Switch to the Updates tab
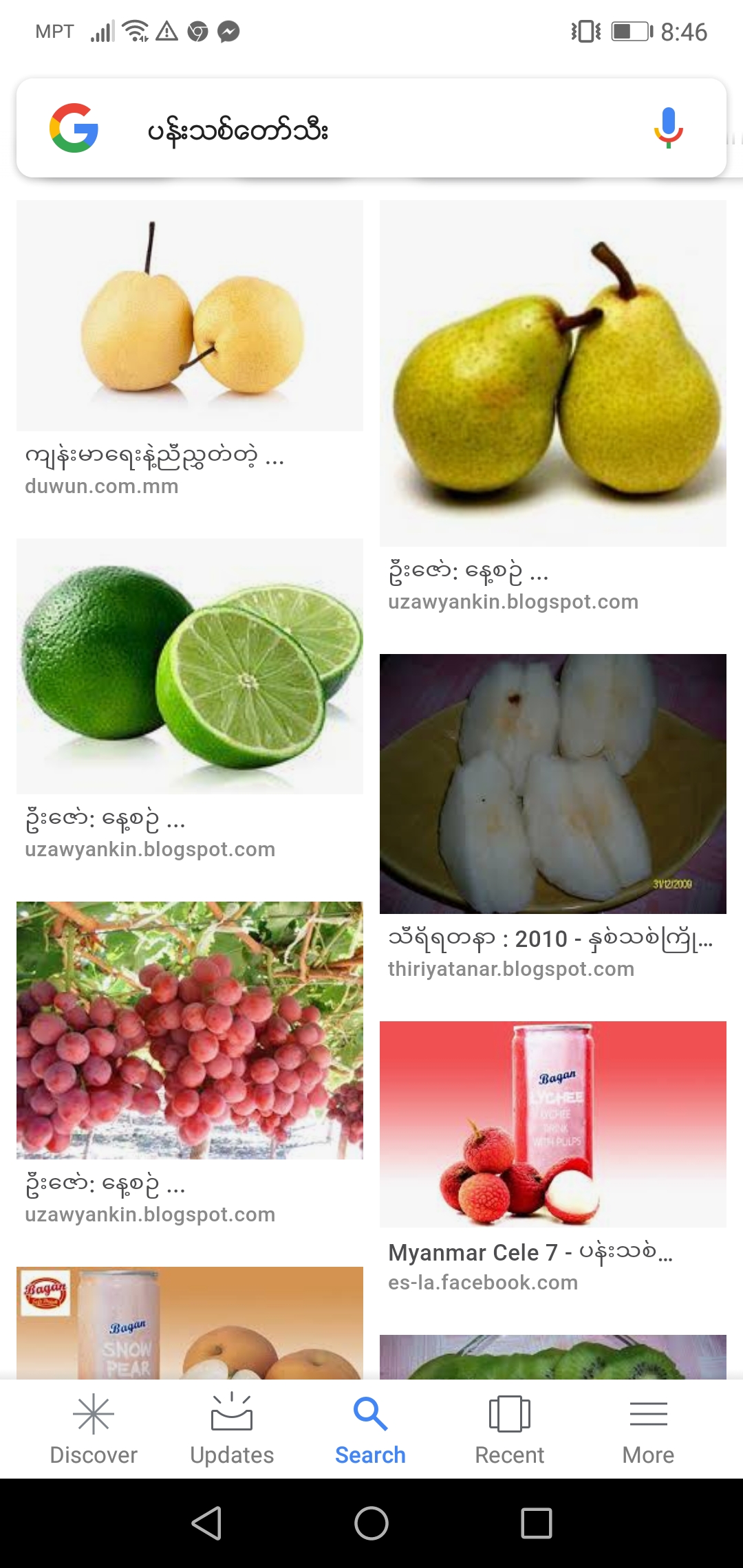This screenshot has height=1568, width=743. click(232, 1428)
